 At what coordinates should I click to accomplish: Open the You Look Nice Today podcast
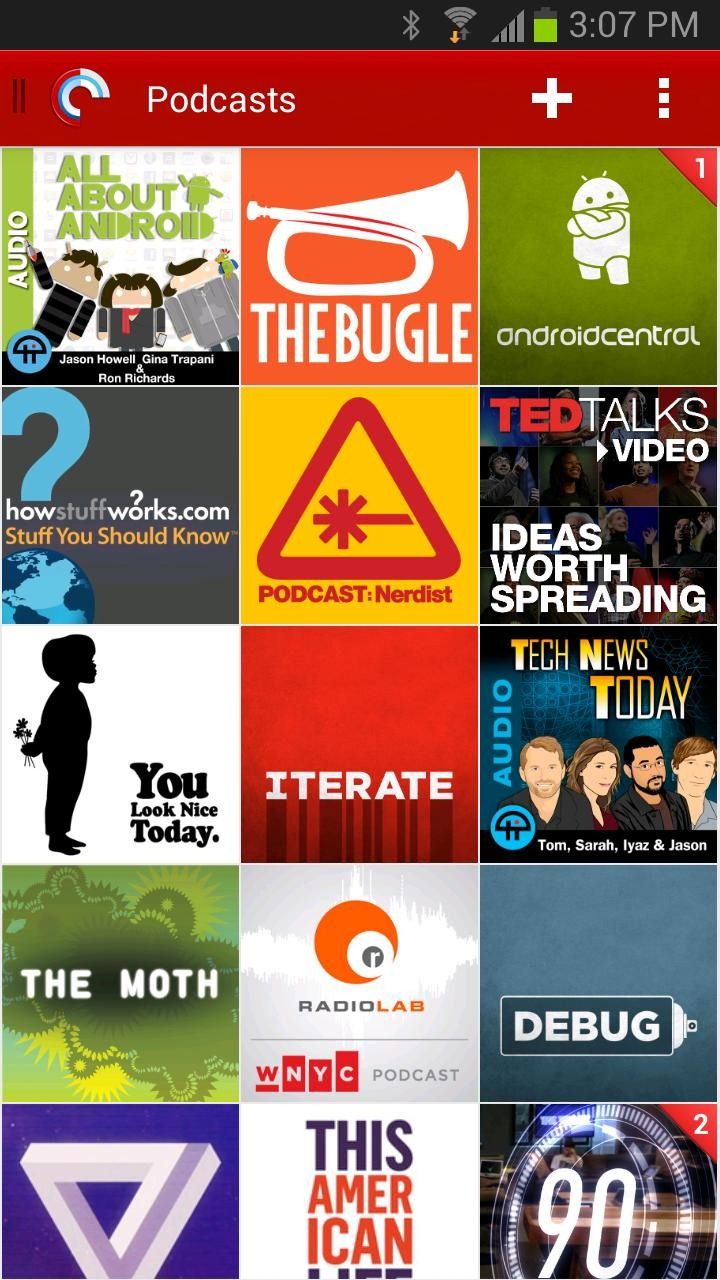[120, 742]
